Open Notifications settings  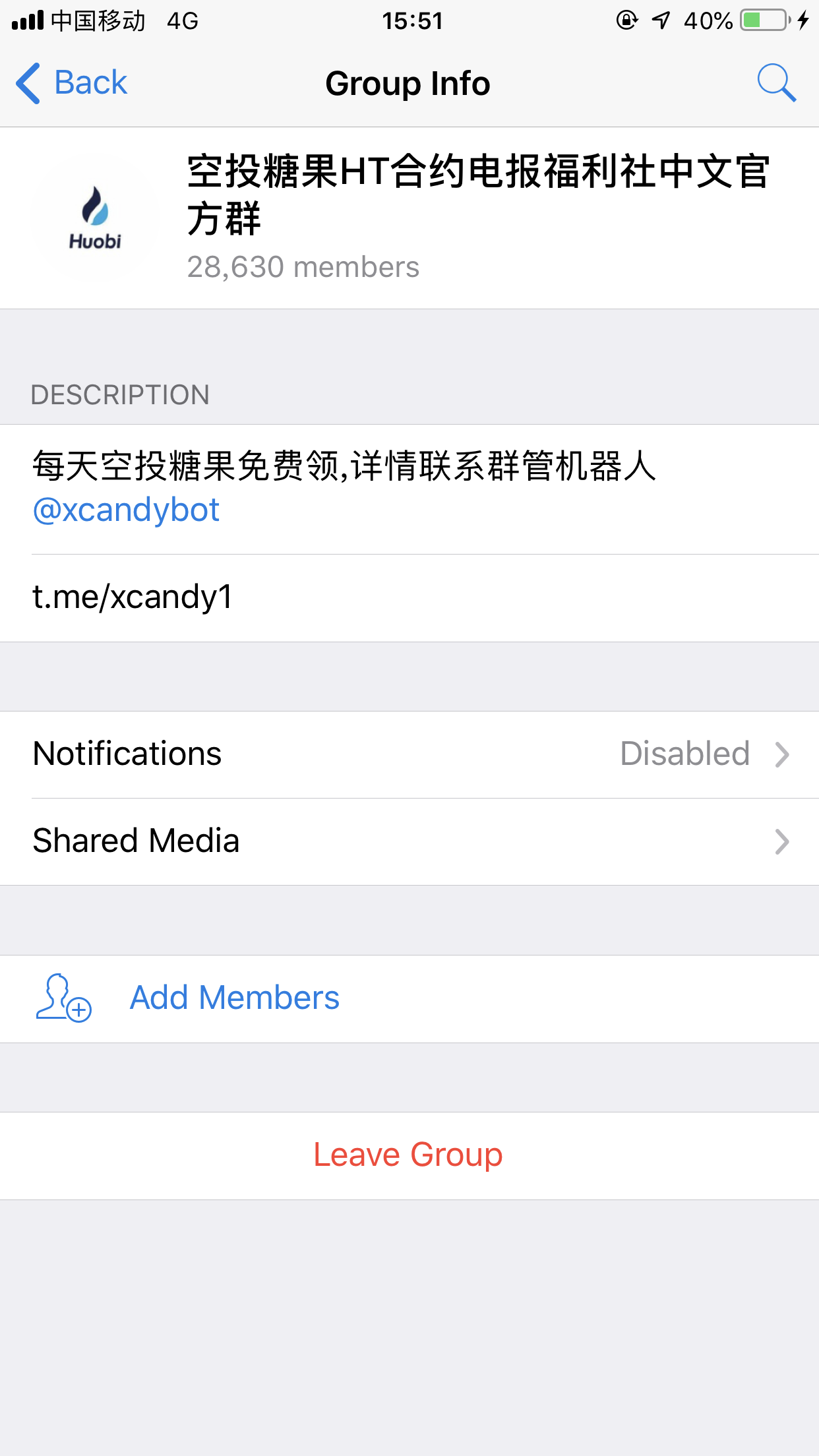click(409, 754)
